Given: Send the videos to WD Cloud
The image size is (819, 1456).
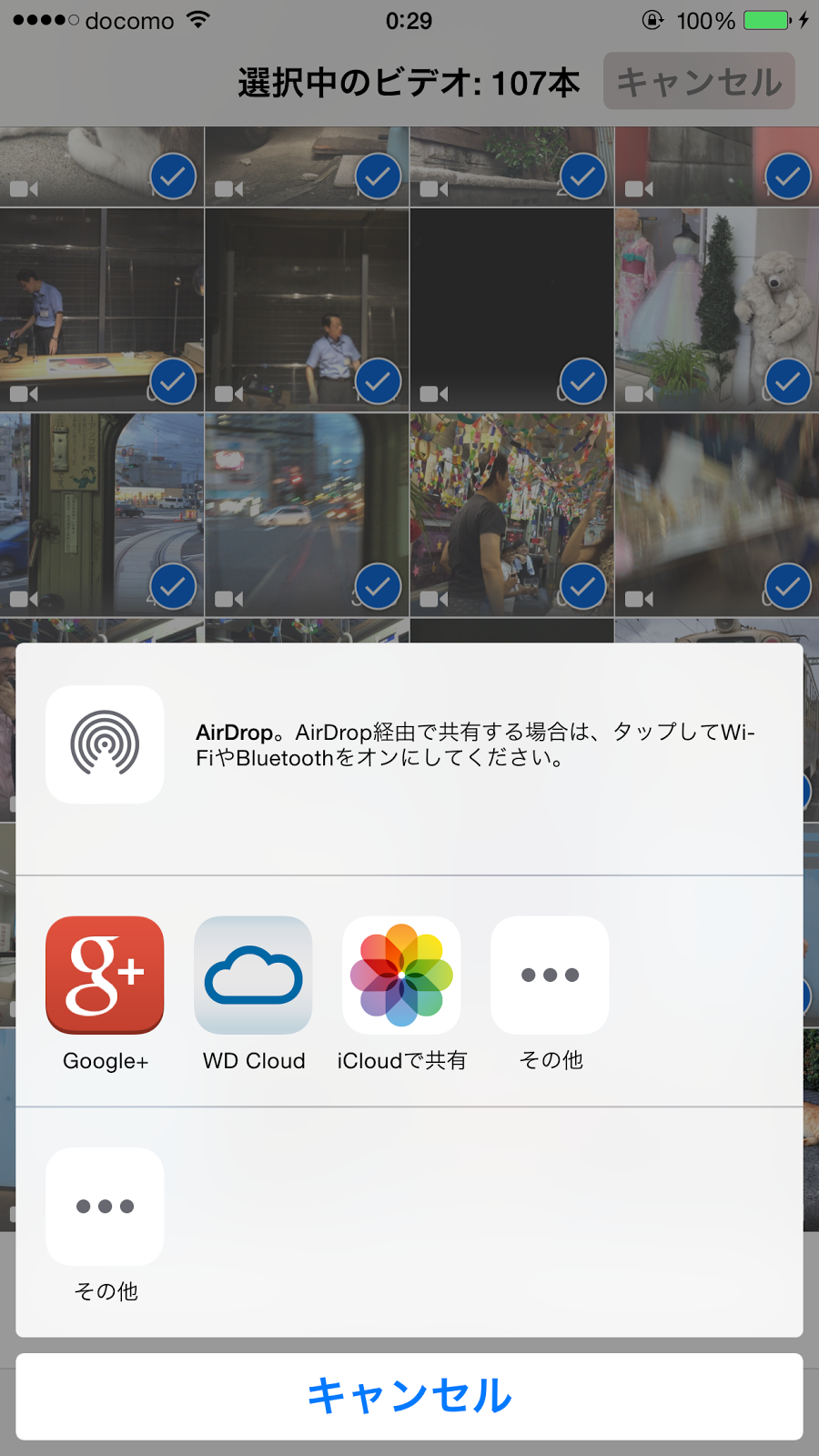Looking at the screenshot, I should [253, 976].
